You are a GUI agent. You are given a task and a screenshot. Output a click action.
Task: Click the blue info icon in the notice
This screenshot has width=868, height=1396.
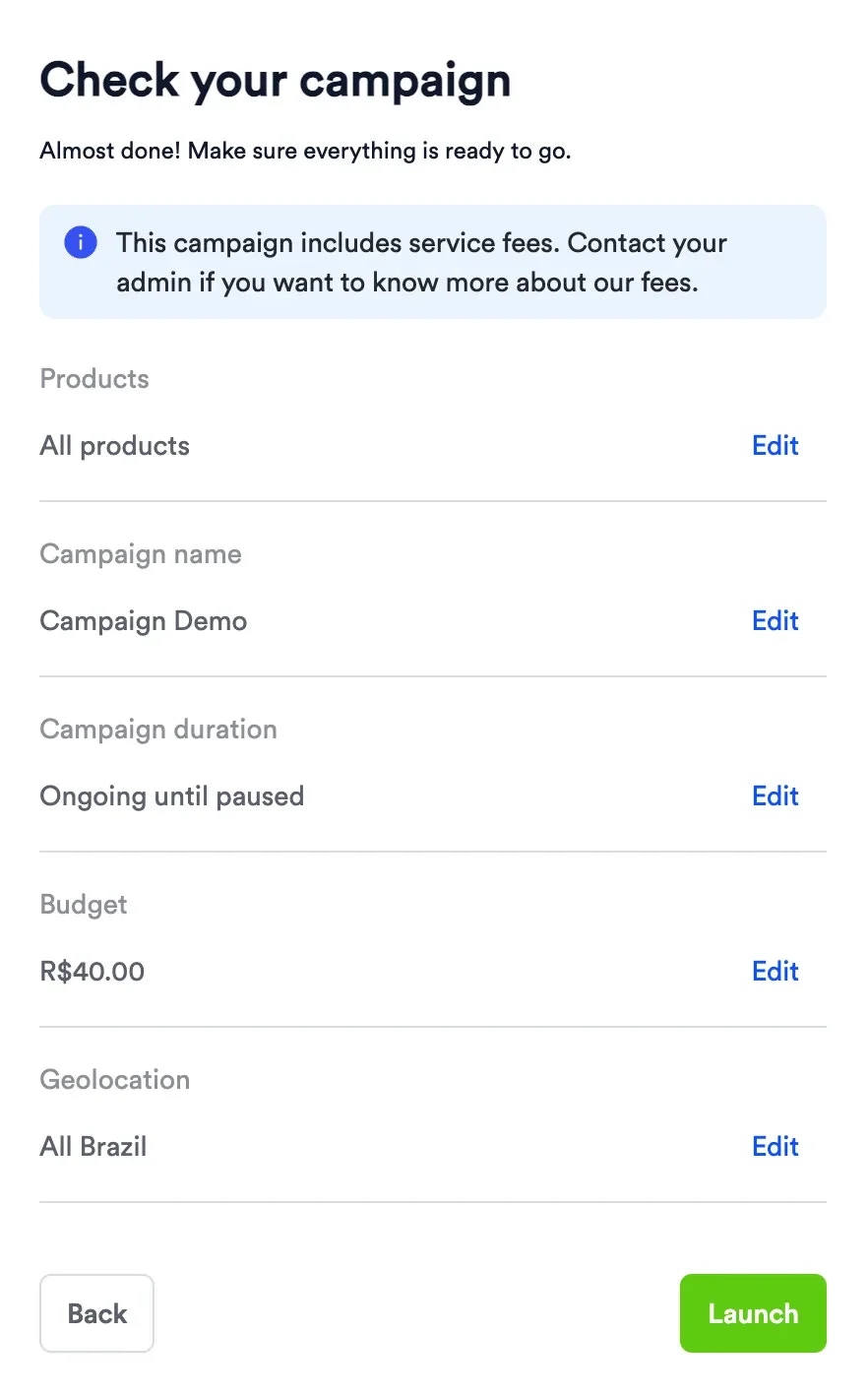[80, 242]
